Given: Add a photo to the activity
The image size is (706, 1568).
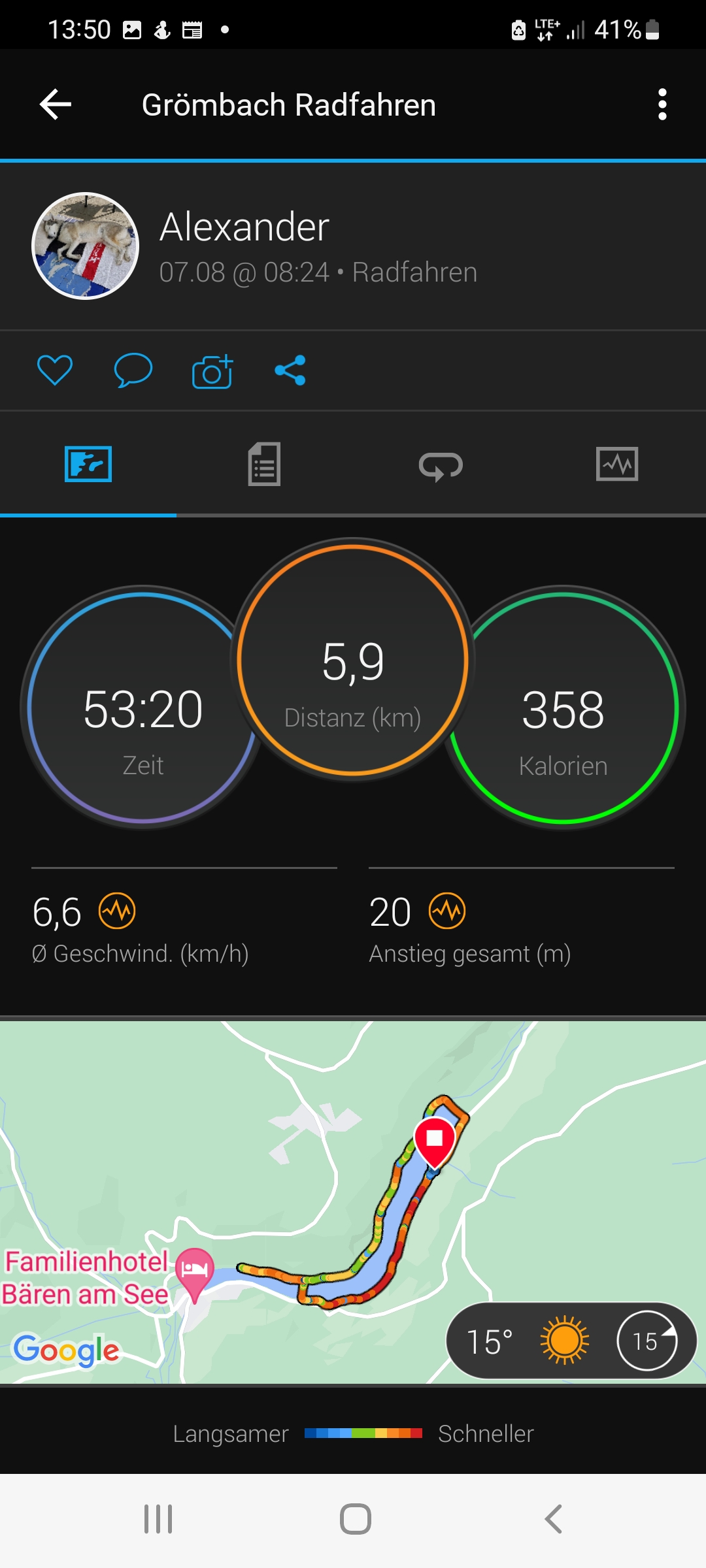Looking at the screenshot, I should click(x=212, y=371).
